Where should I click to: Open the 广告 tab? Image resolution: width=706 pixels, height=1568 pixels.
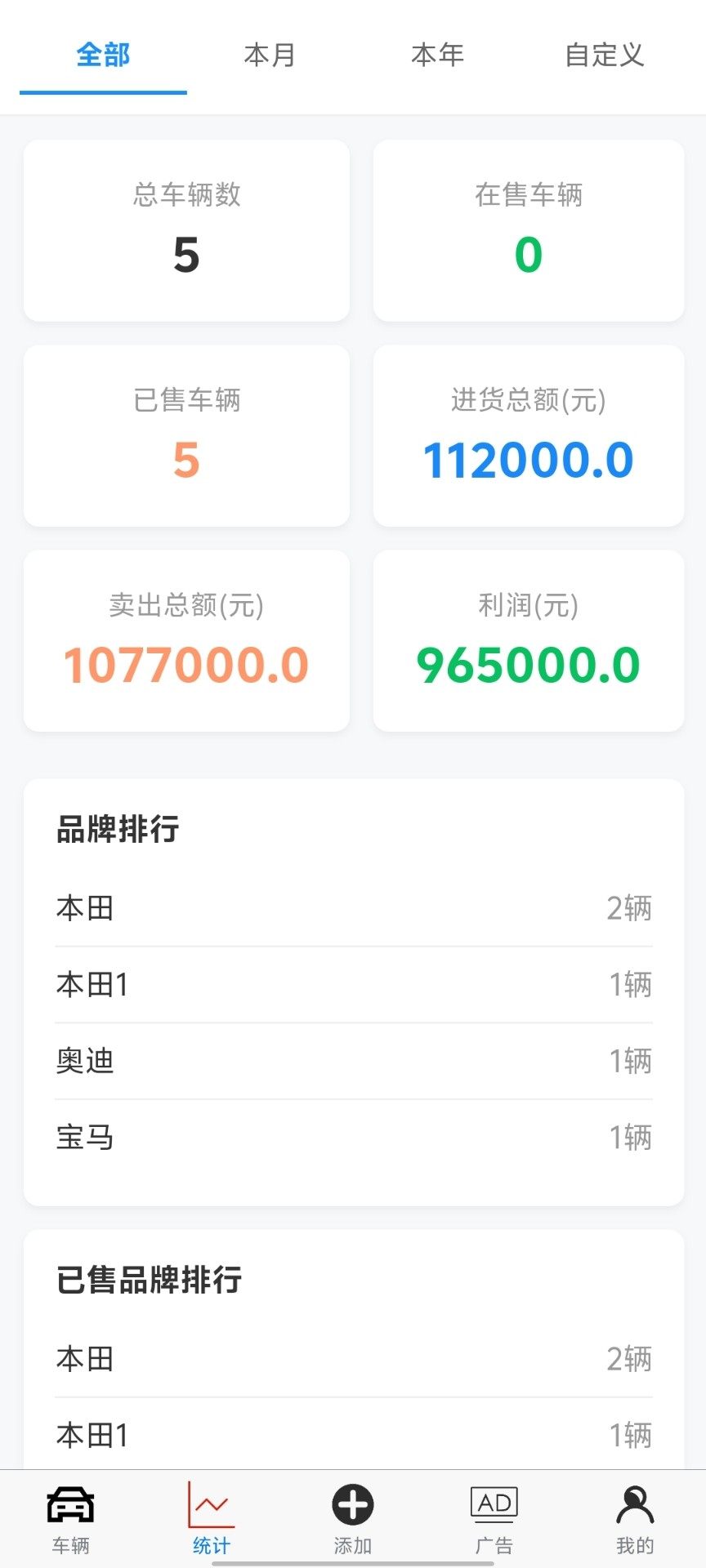494,1517
